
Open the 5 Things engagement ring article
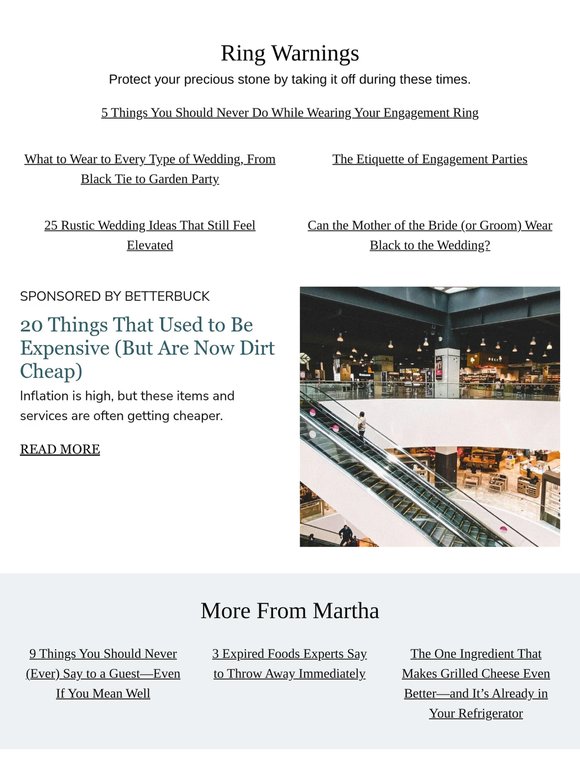(x=290, y=113)
